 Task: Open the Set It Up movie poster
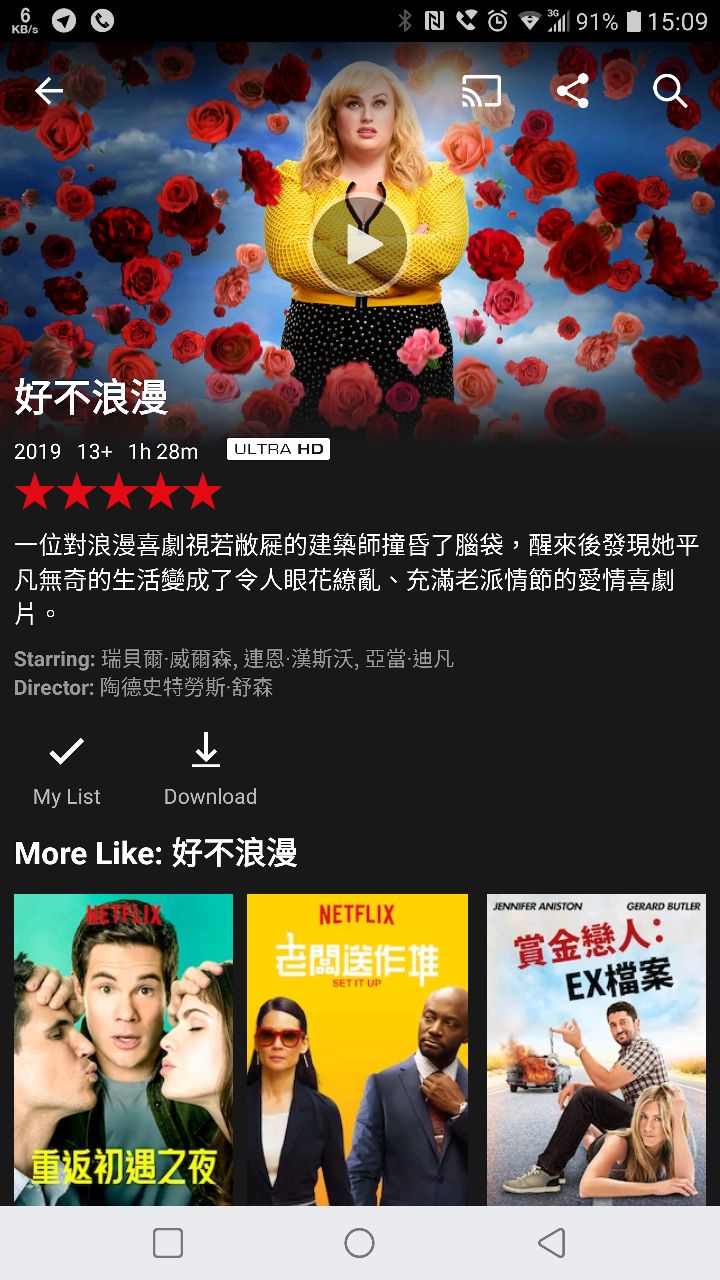[357, 1048]
